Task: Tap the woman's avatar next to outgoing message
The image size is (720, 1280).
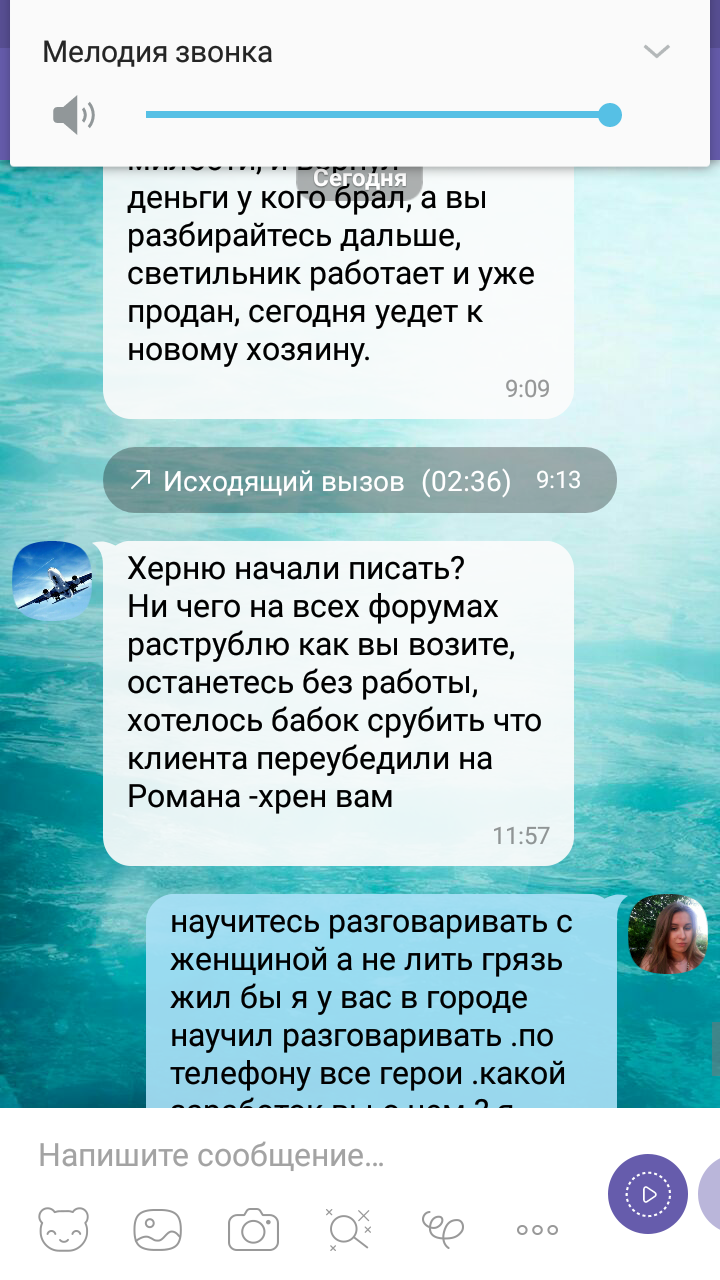Action: click(667, 934)
